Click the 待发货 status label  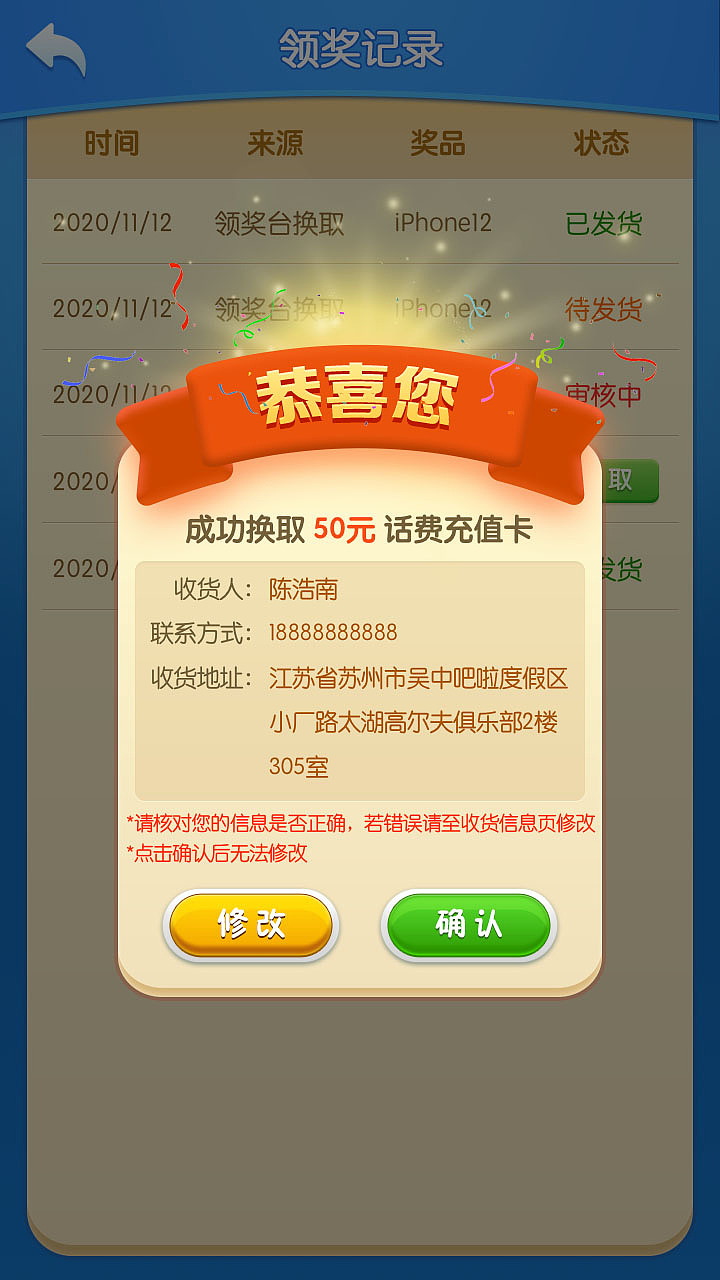point(601,309)
